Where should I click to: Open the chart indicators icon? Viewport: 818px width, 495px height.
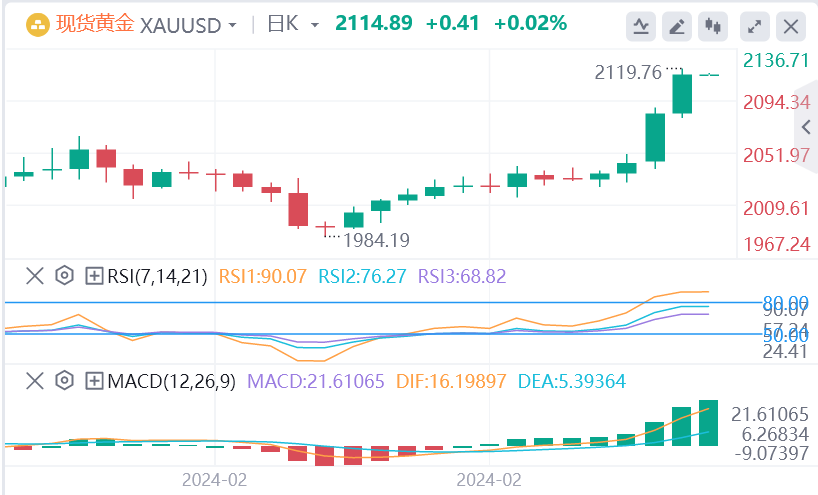(642, 26)
